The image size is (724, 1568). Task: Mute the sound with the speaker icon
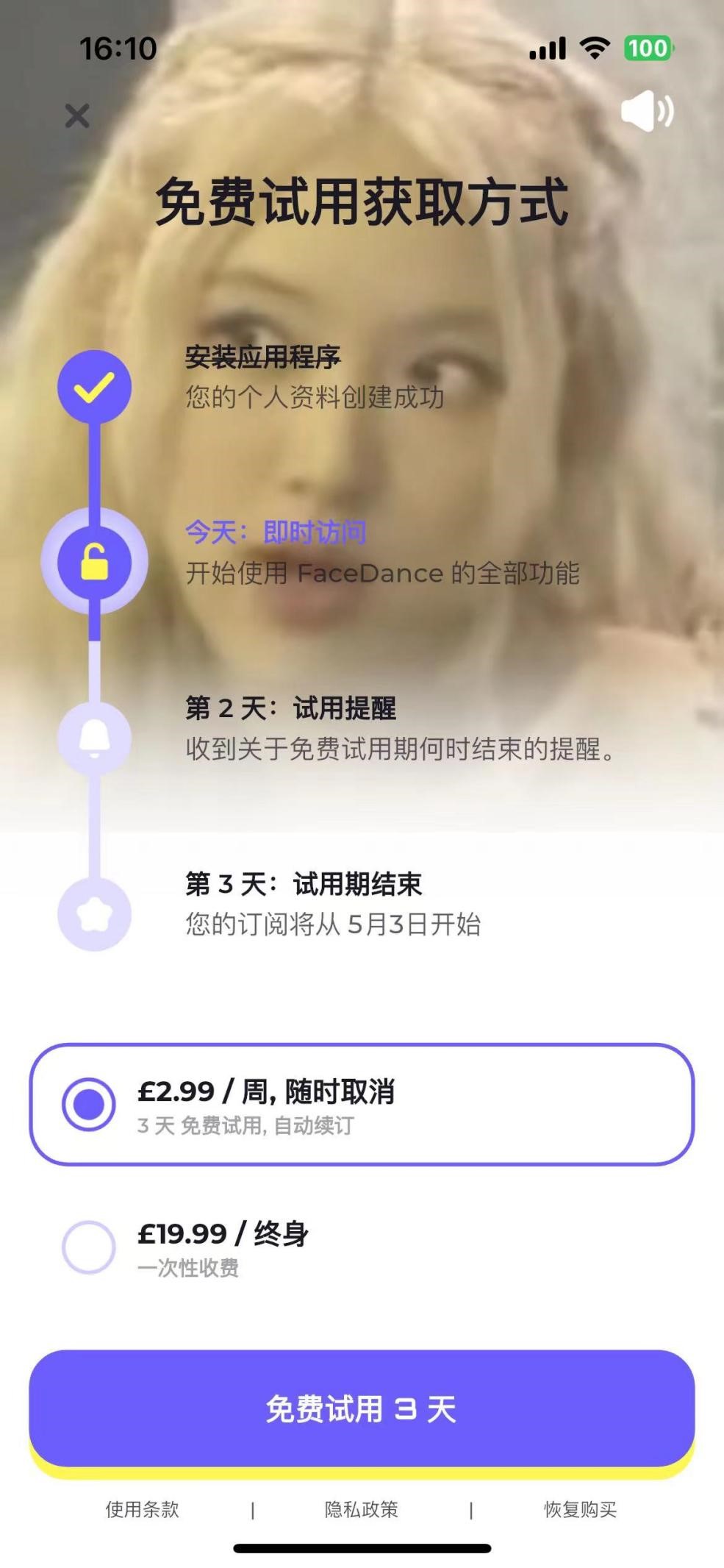(x=646, y=112)
